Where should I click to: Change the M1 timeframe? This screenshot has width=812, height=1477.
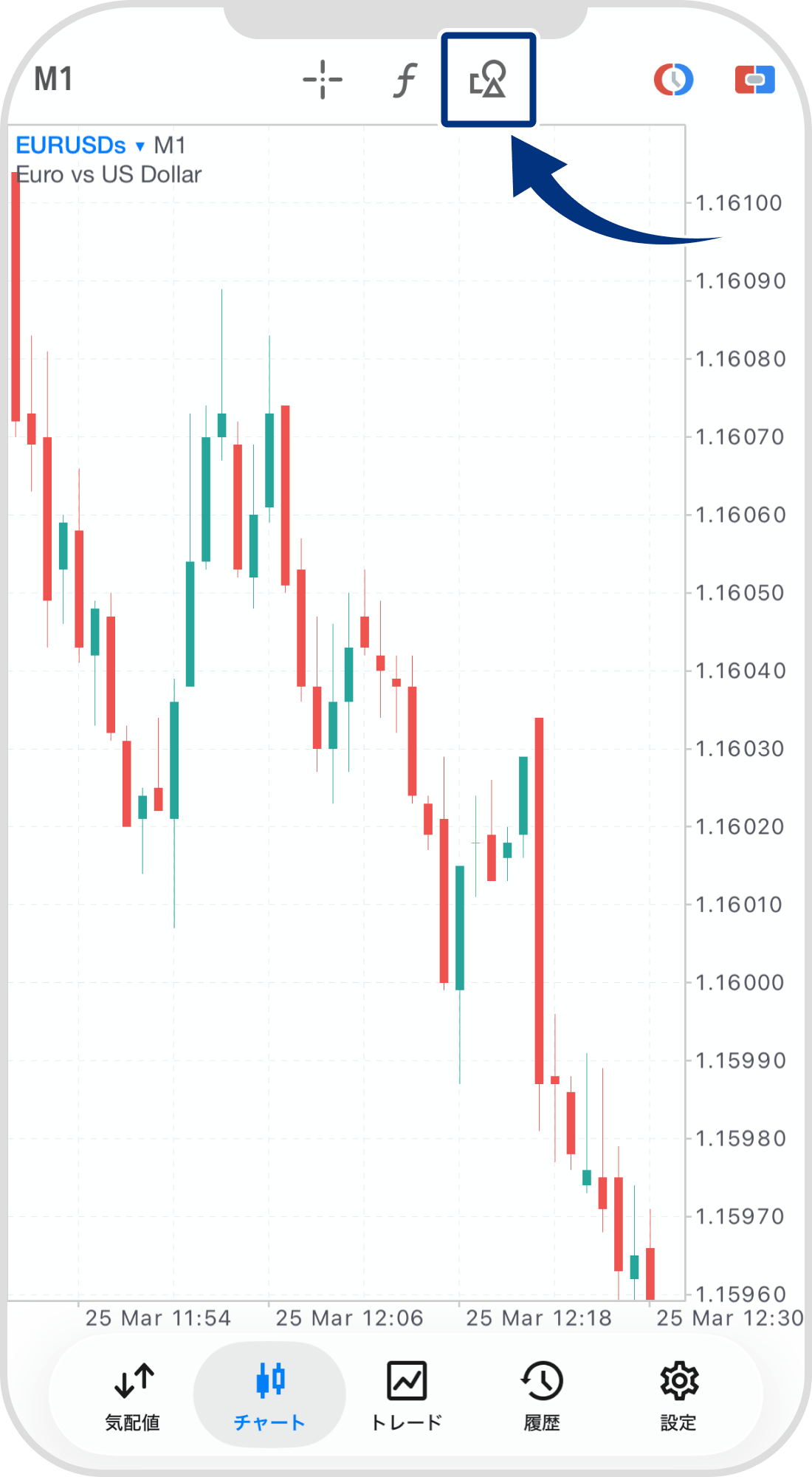pyautogui.click(x=53, y=80)
